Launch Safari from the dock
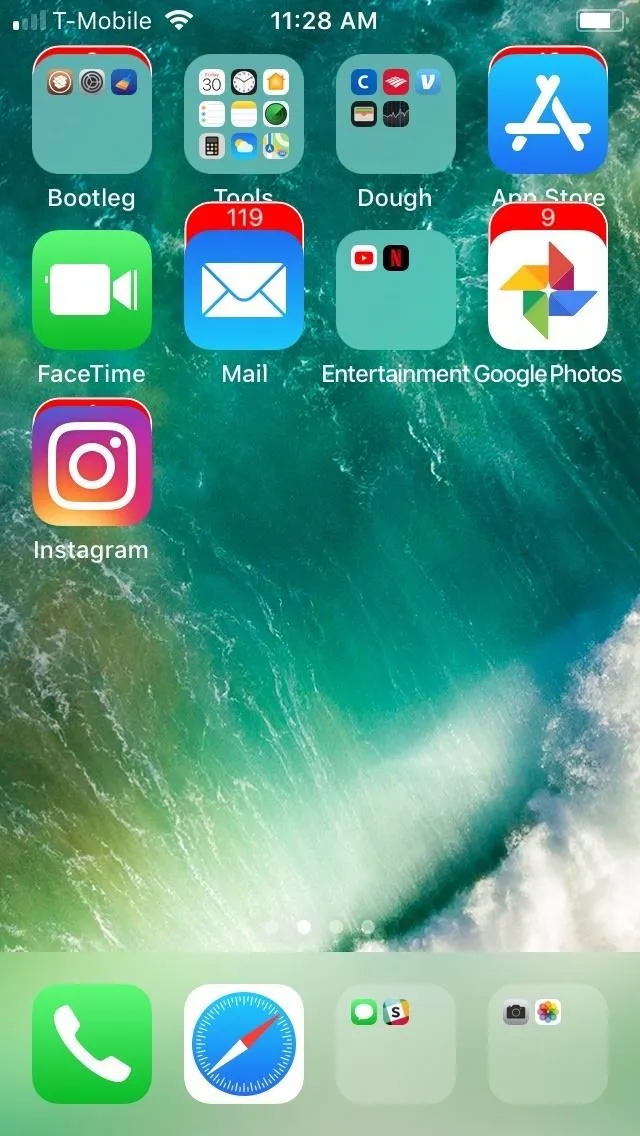Screen dimensions: 640x1136 [244, 1044]
